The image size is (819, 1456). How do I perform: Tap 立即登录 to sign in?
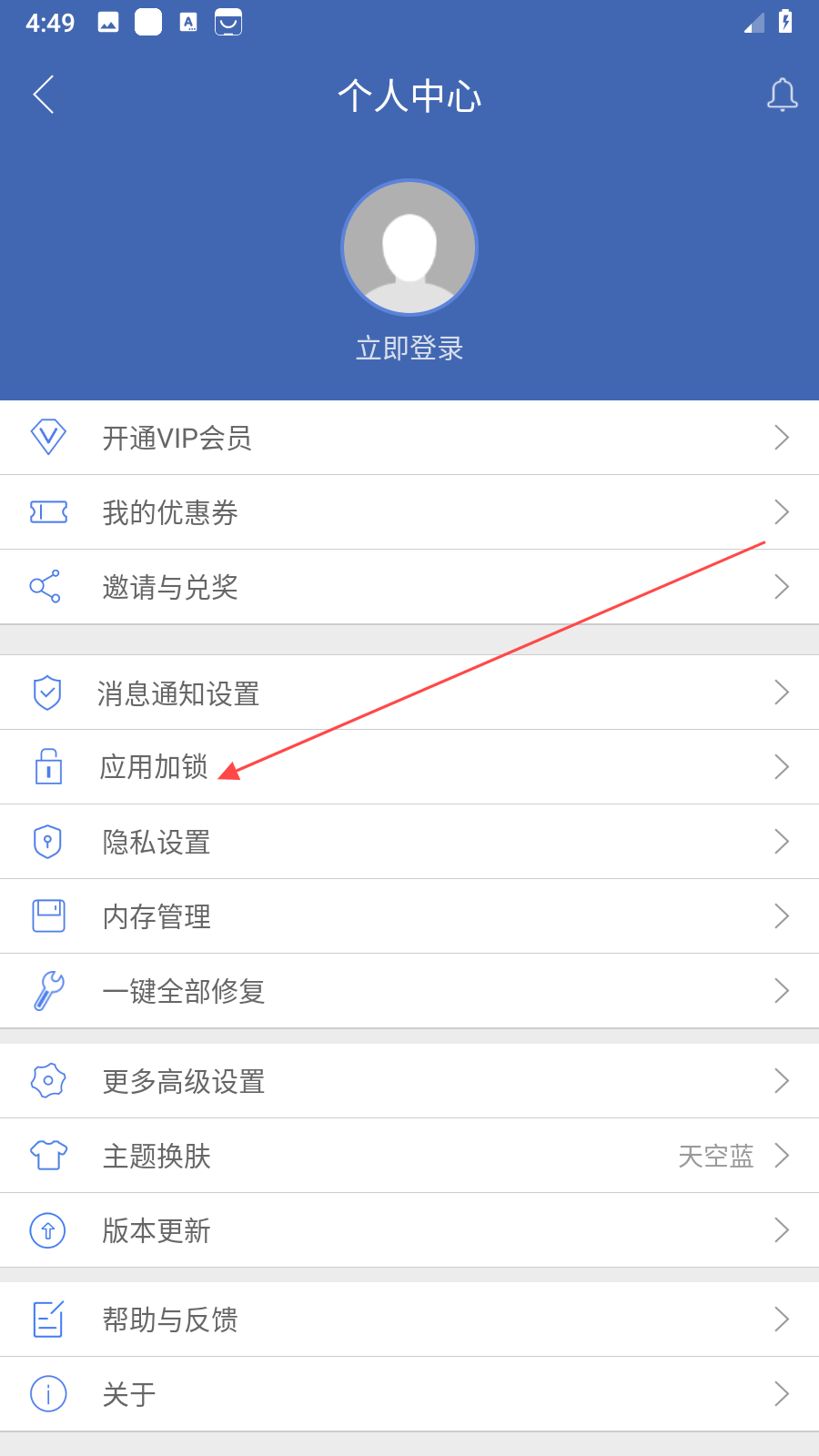pyautogui.click(x=409, y=349)
